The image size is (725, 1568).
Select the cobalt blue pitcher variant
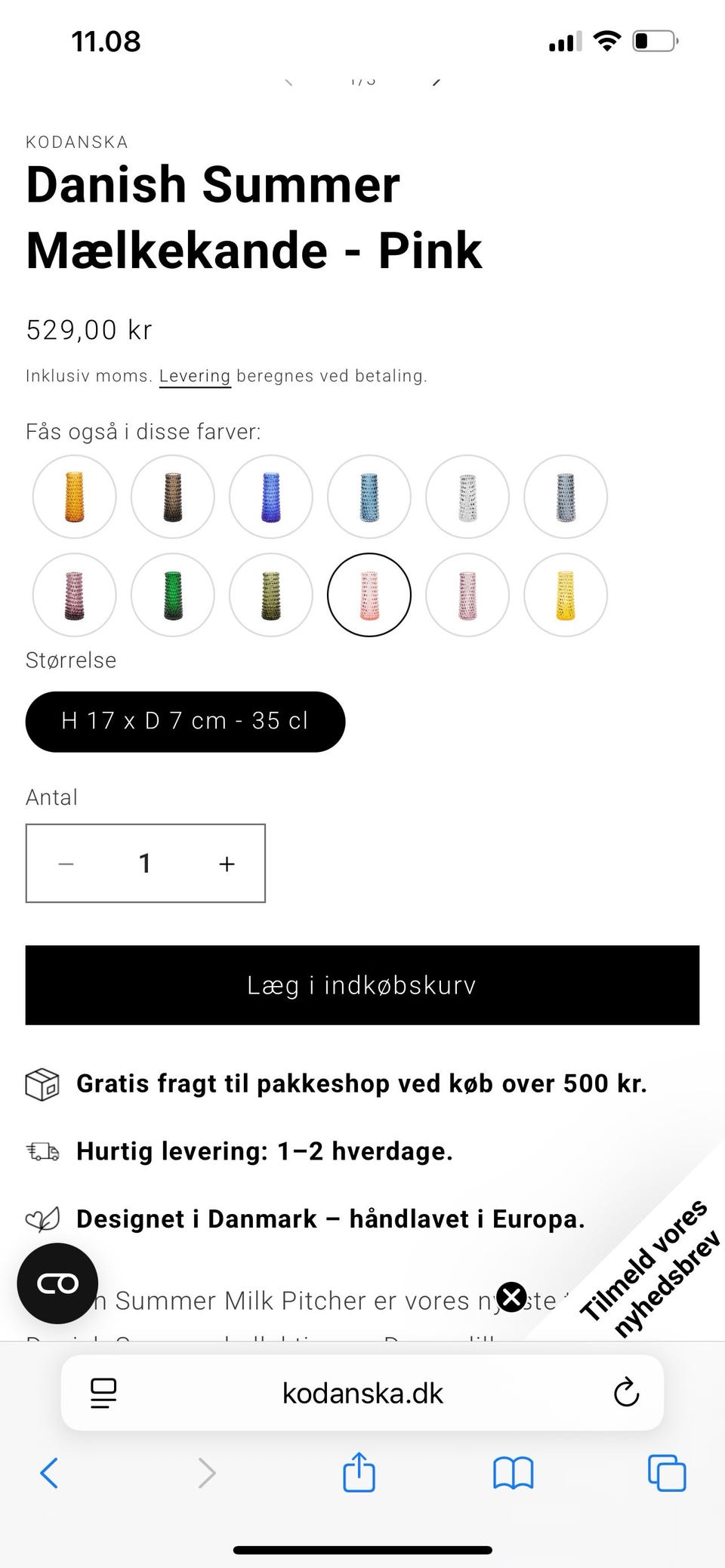pyautogui.click(x=270, y=497)
